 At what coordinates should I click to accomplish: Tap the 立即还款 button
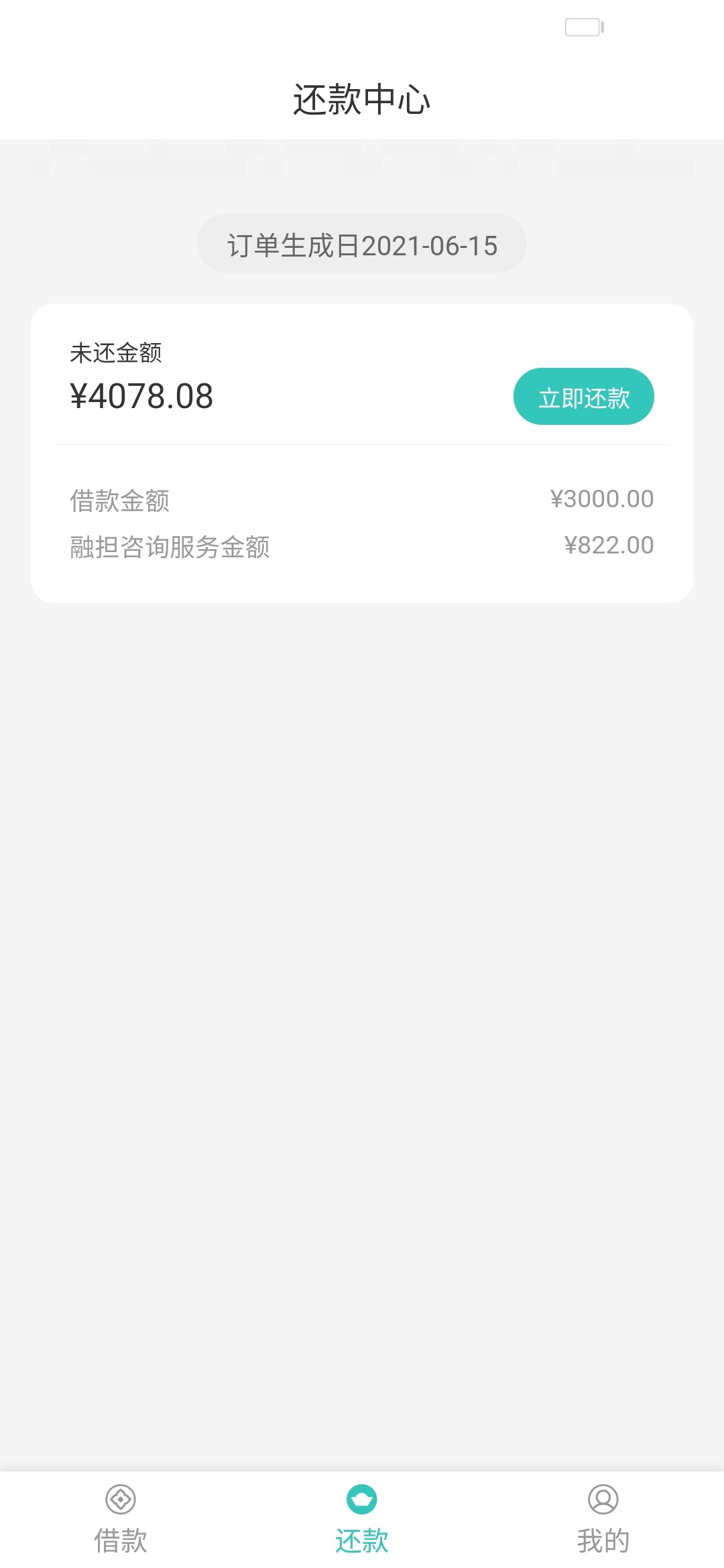[583, 396]
